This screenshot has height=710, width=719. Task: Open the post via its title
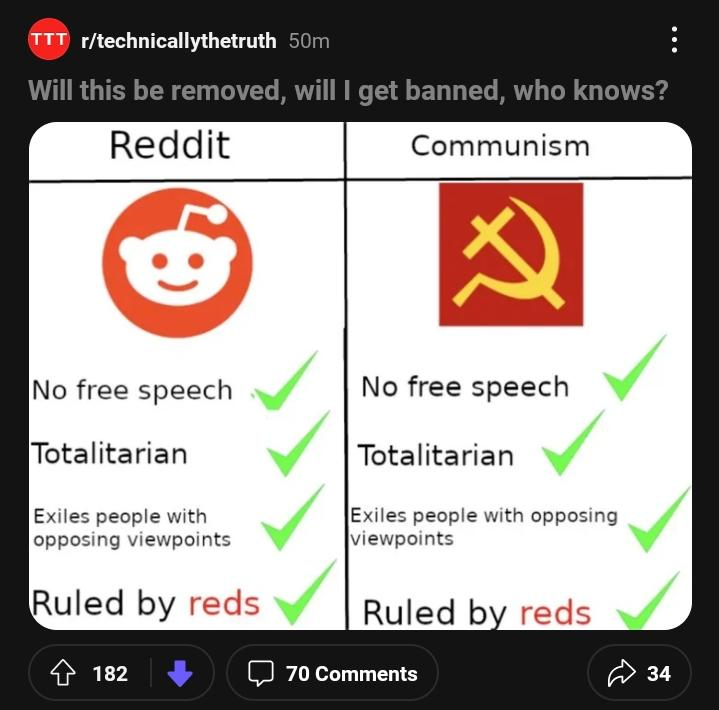point(348,90)
